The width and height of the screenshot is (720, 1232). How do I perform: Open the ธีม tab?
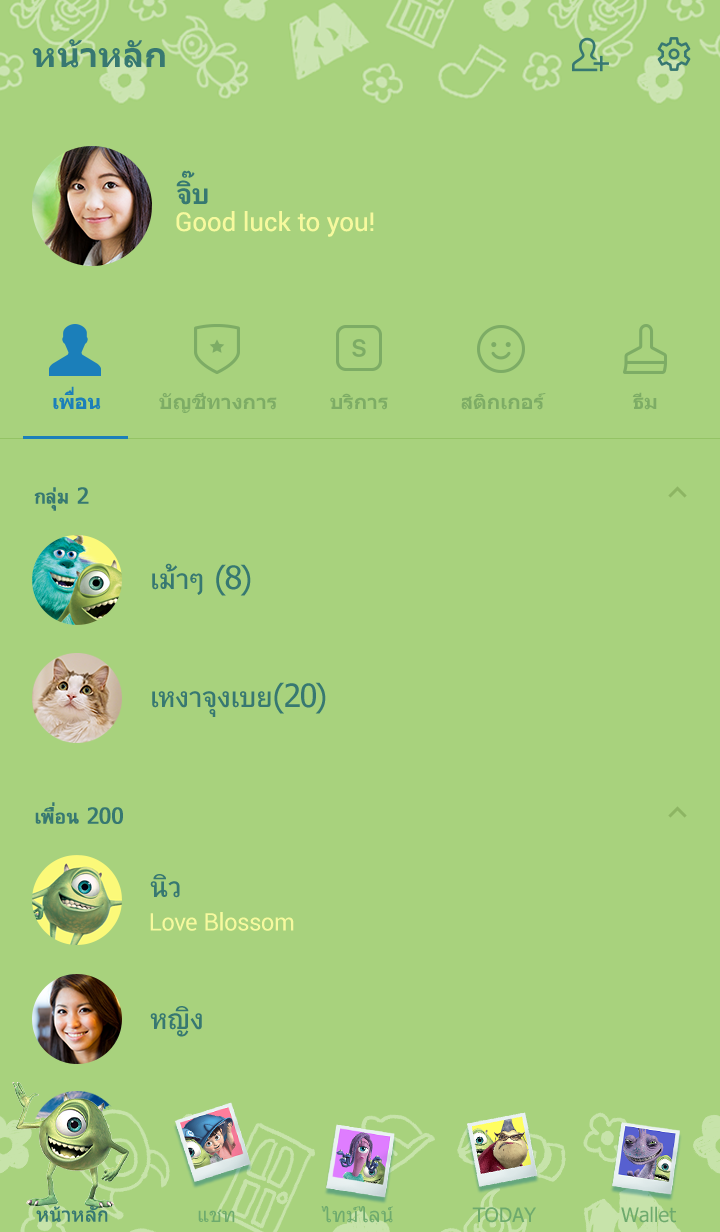(645, 368)
